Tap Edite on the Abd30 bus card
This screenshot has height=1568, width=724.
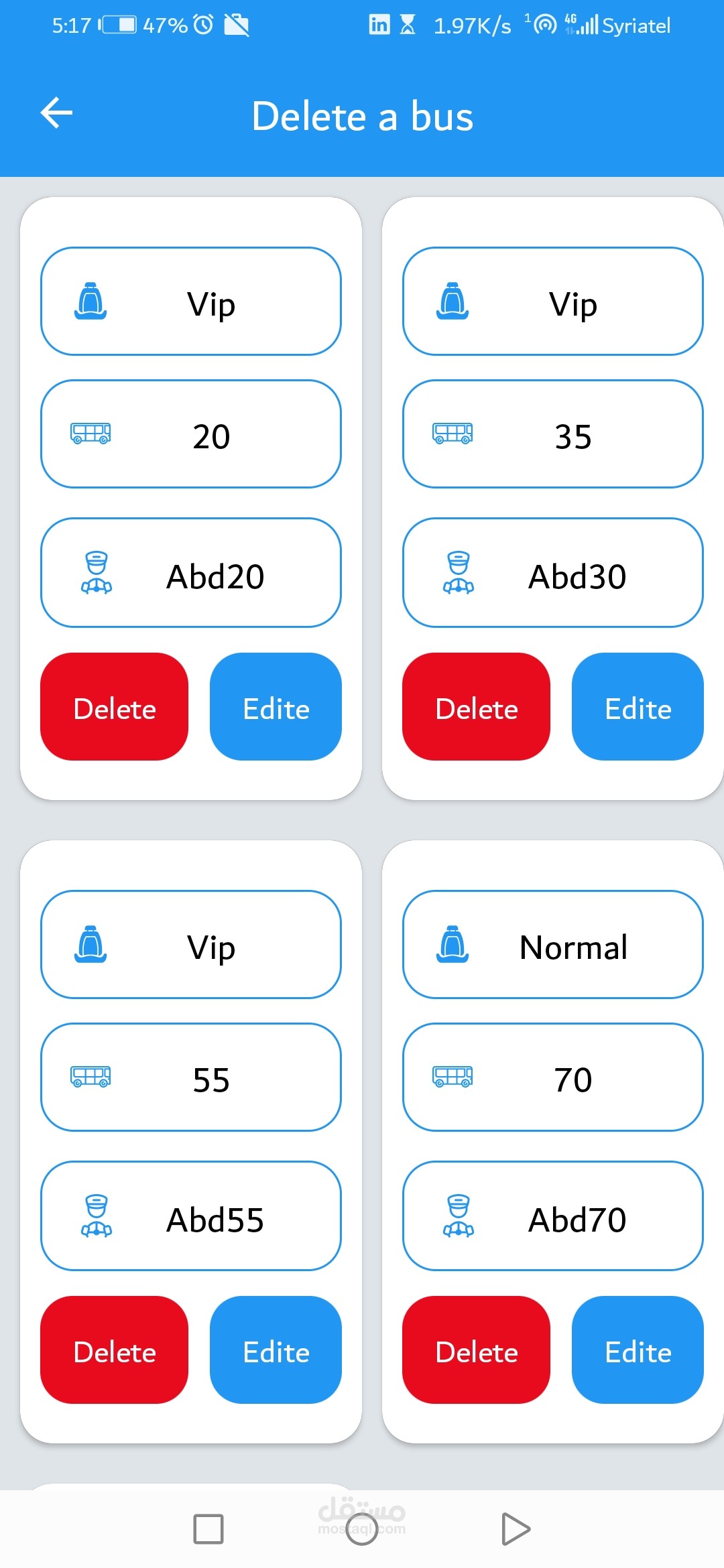638,707
